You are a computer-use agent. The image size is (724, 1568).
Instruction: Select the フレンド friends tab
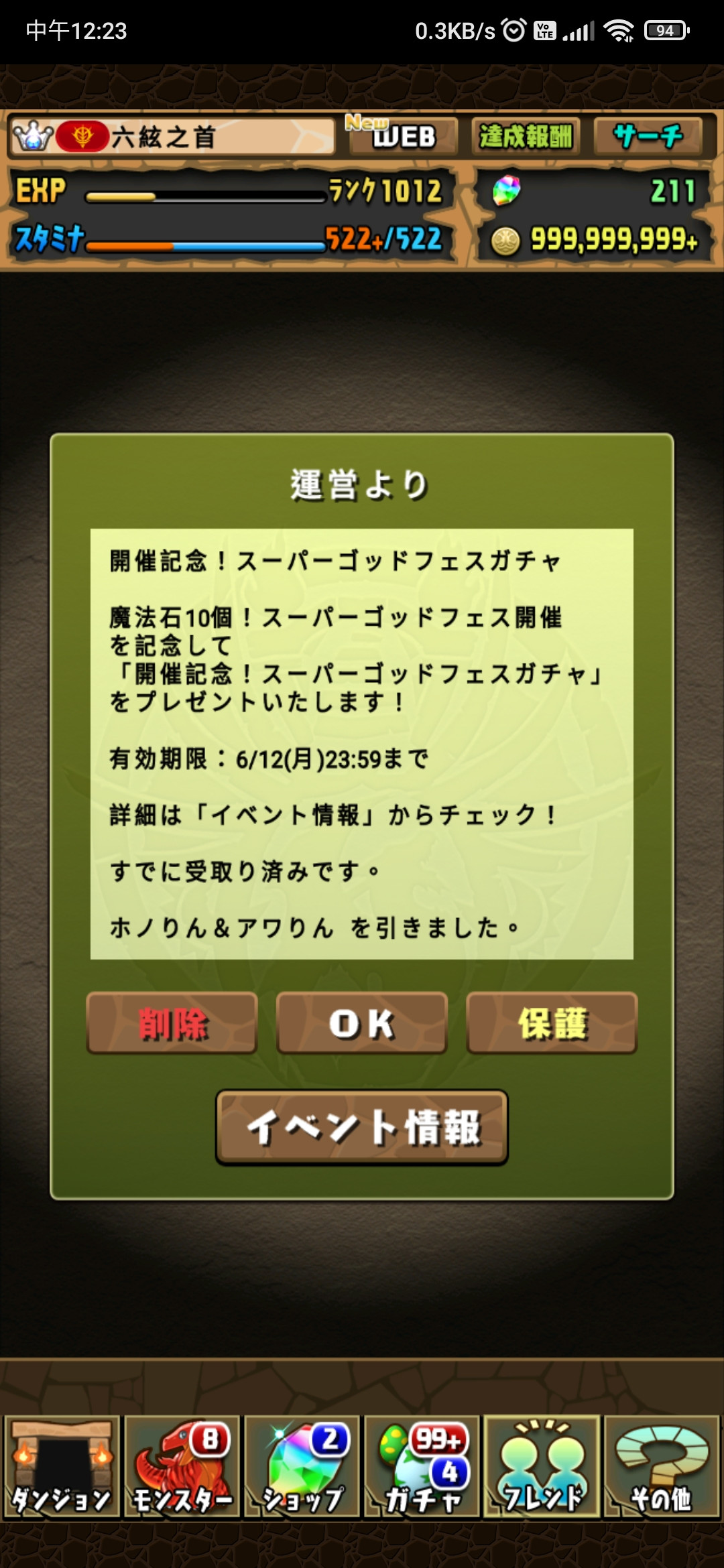click(x=542, y=1466)
